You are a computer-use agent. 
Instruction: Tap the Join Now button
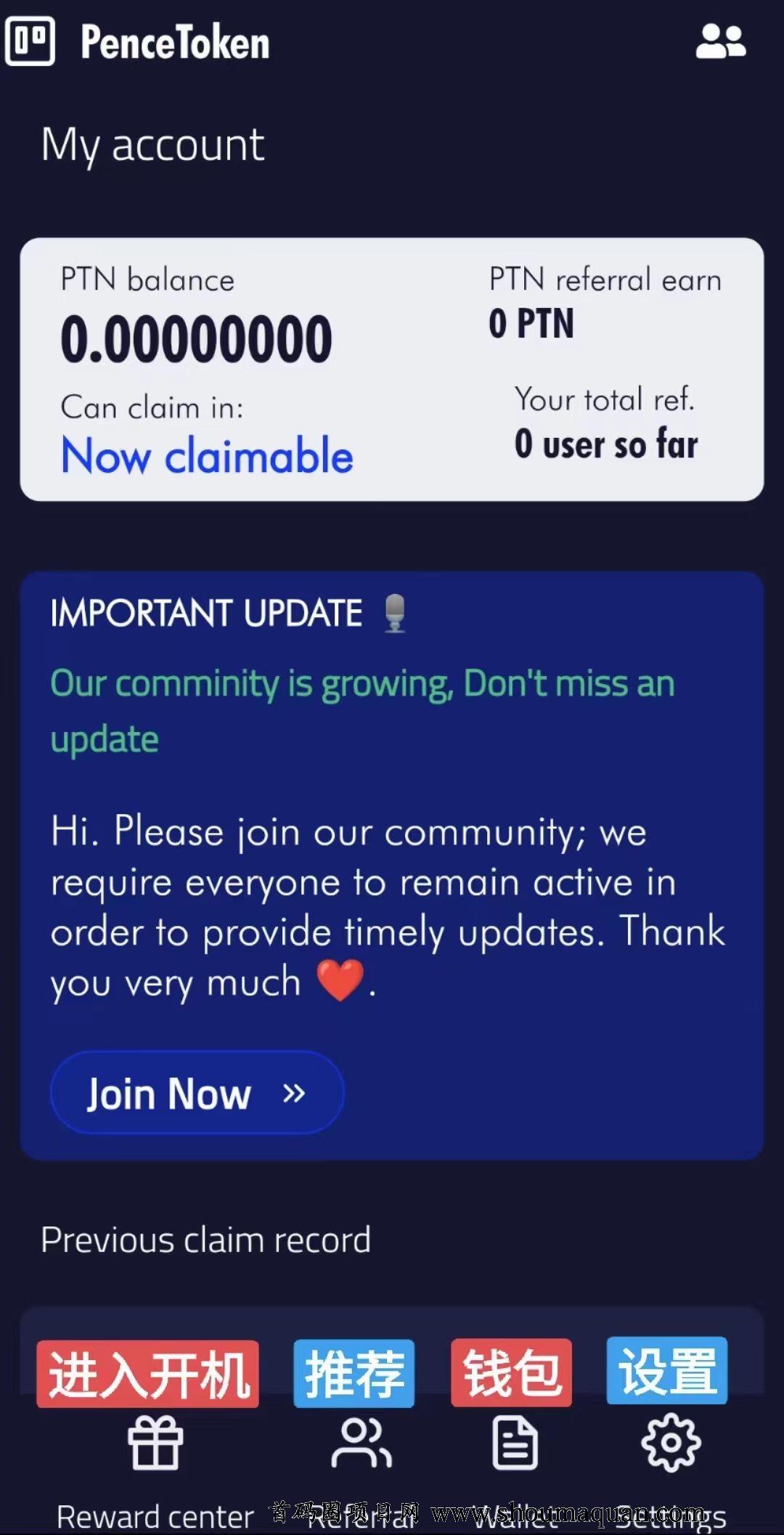click(197, 1093)
